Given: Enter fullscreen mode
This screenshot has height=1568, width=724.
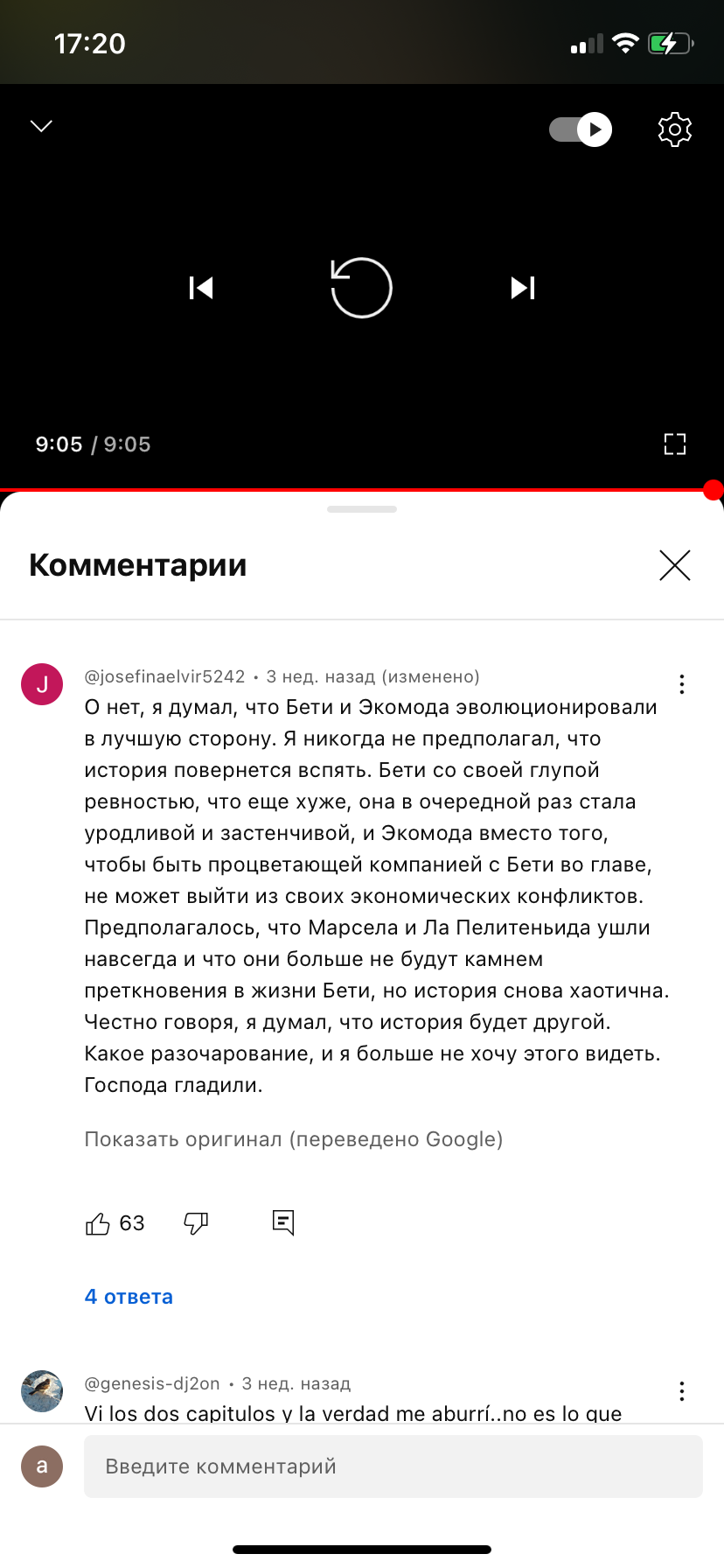Looking at the screenshot, I should click(x=675, y=444).
